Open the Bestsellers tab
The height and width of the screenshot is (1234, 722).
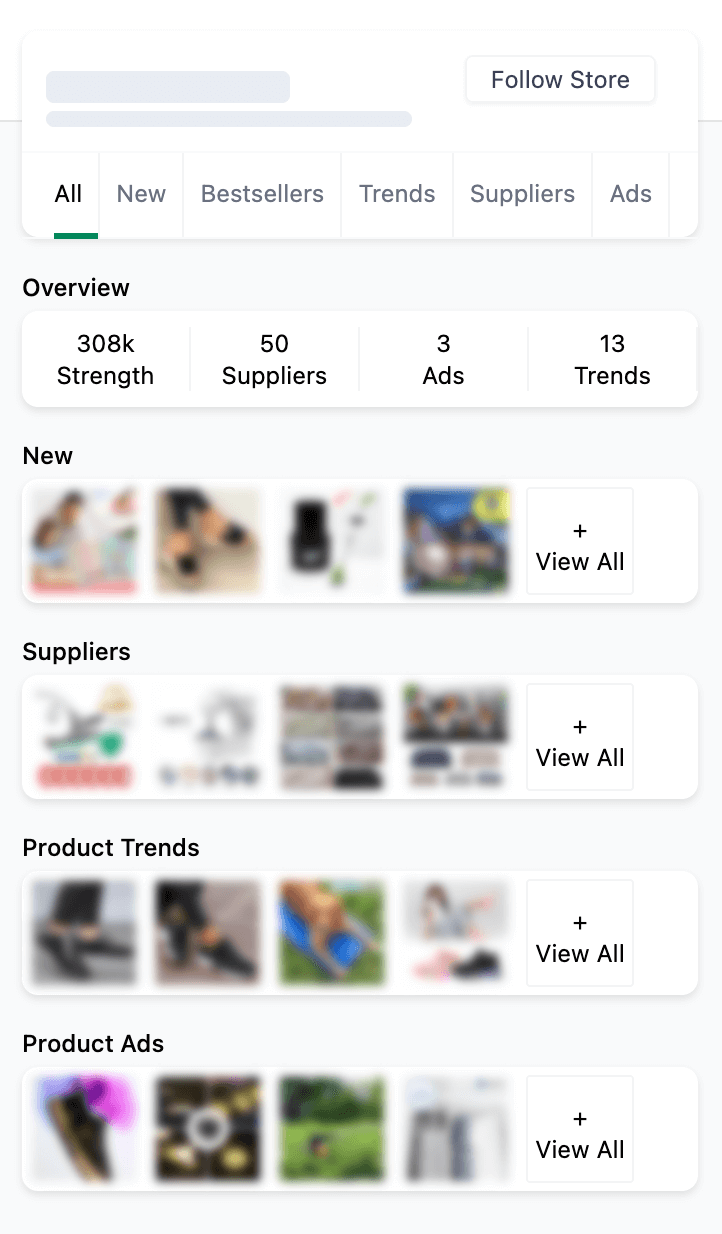click(x=262, y=194)
